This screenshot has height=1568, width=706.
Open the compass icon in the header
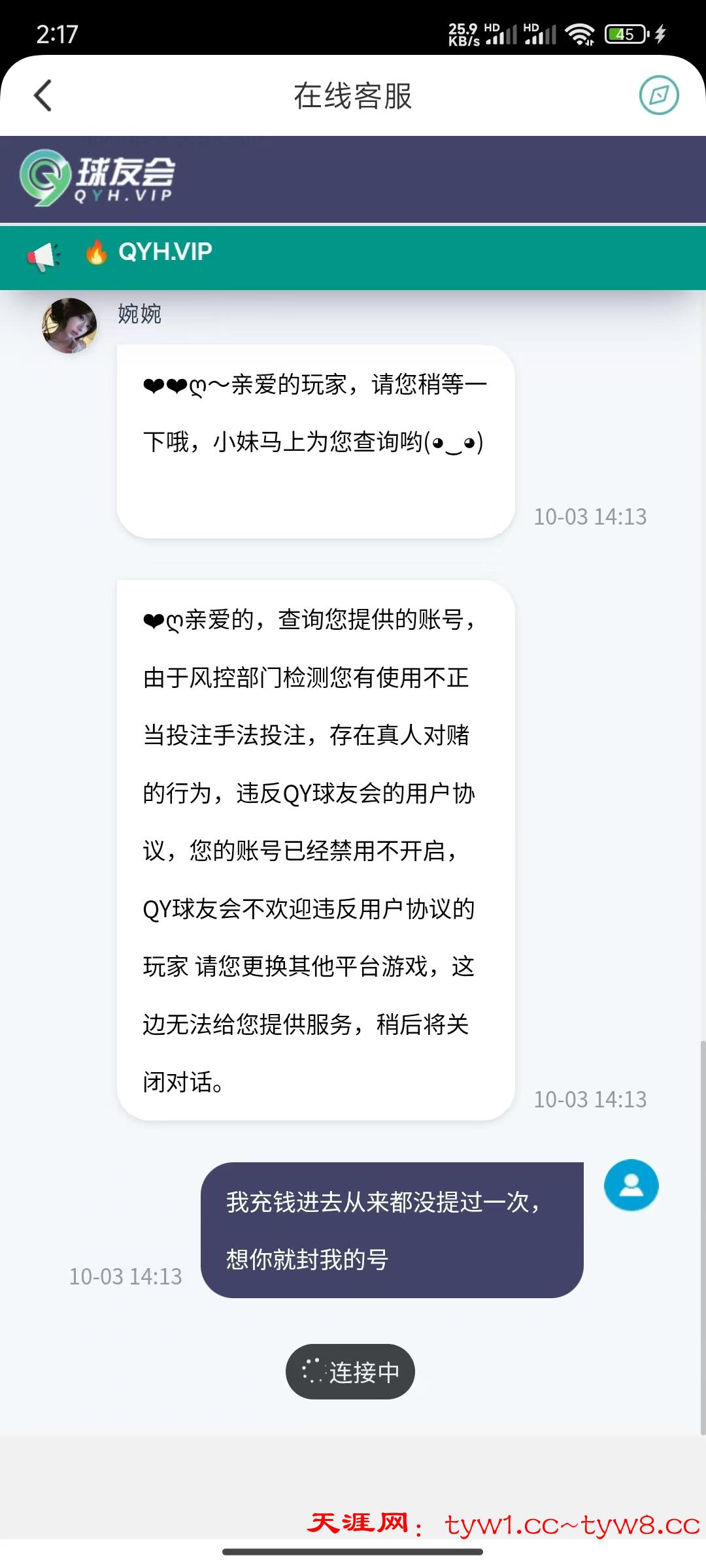point(658,95)
